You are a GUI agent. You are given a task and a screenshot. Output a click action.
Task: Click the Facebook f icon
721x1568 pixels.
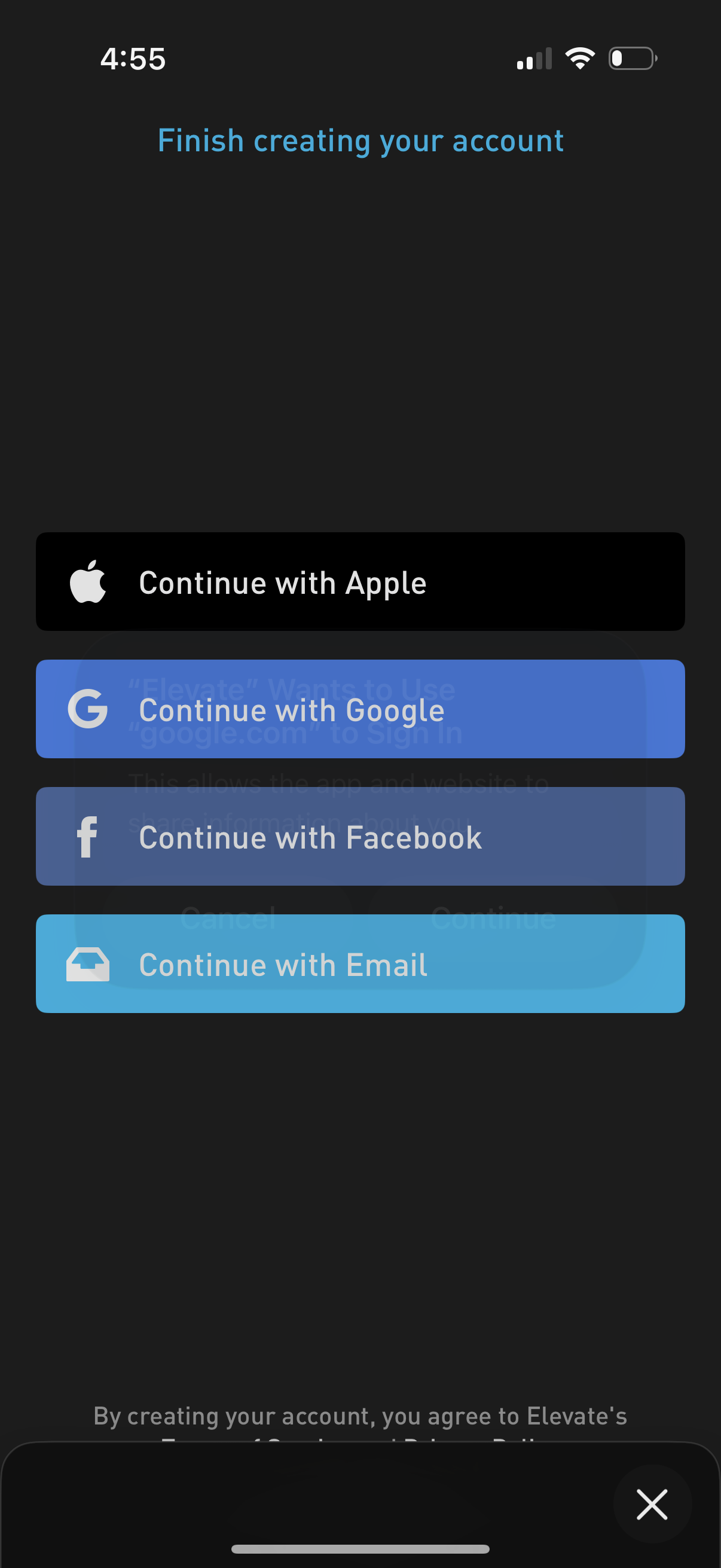88,837
